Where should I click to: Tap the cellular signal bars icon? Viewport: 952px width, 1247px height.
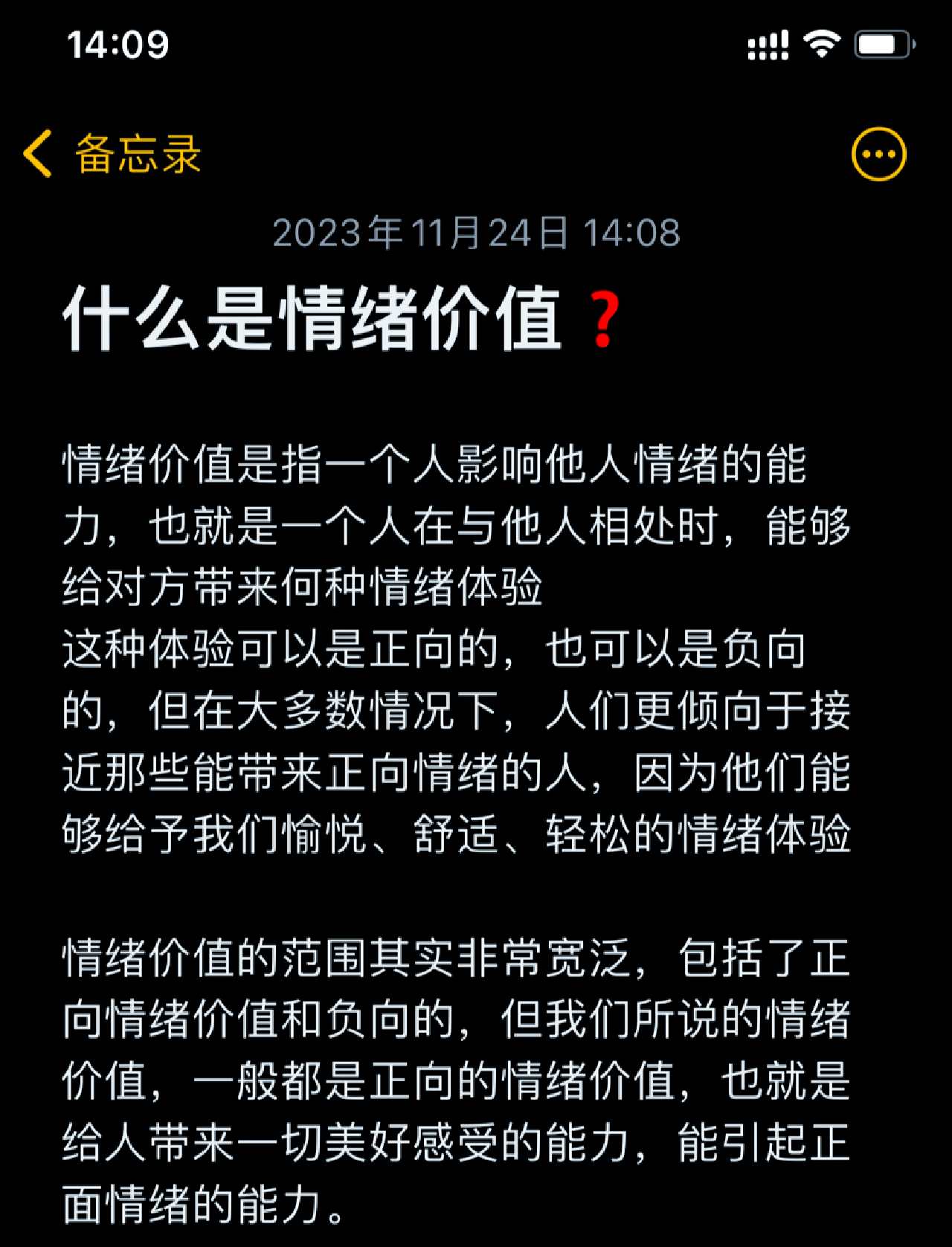click(768, 45)
